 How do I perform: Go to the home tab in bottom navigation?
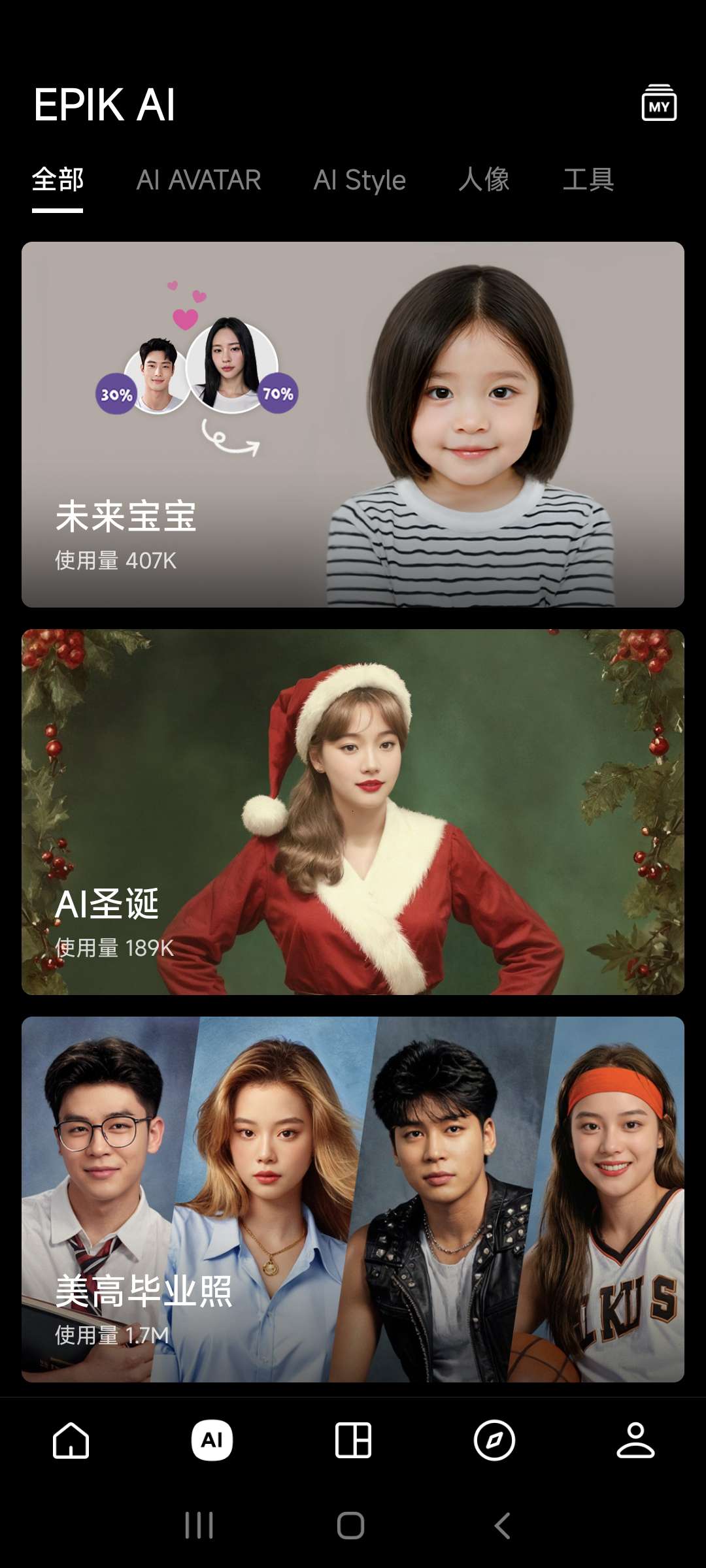[x=71, y=1441]
